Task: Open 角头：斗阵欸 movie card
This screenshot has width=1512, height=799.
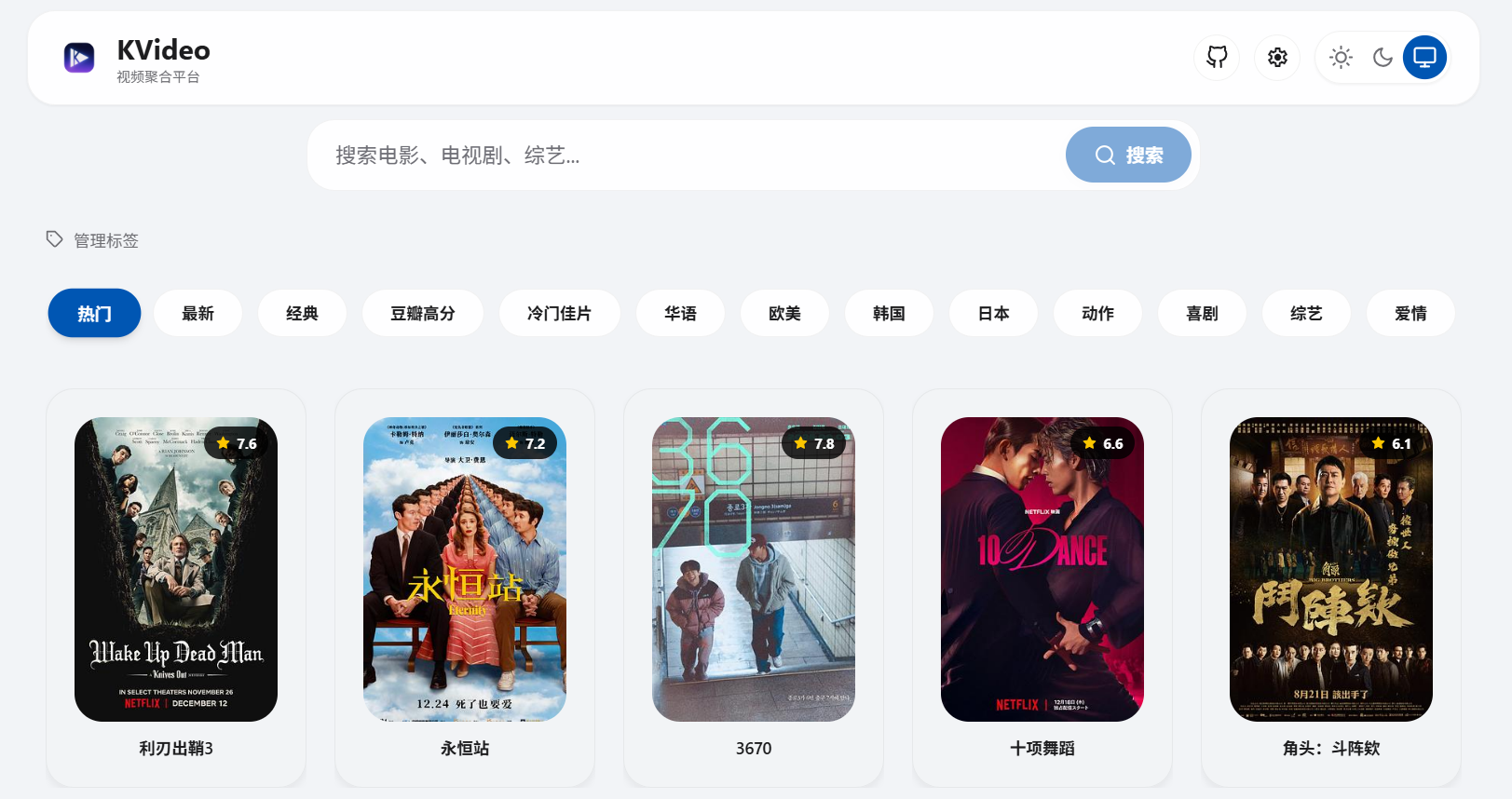Action: coord(1331,569)
